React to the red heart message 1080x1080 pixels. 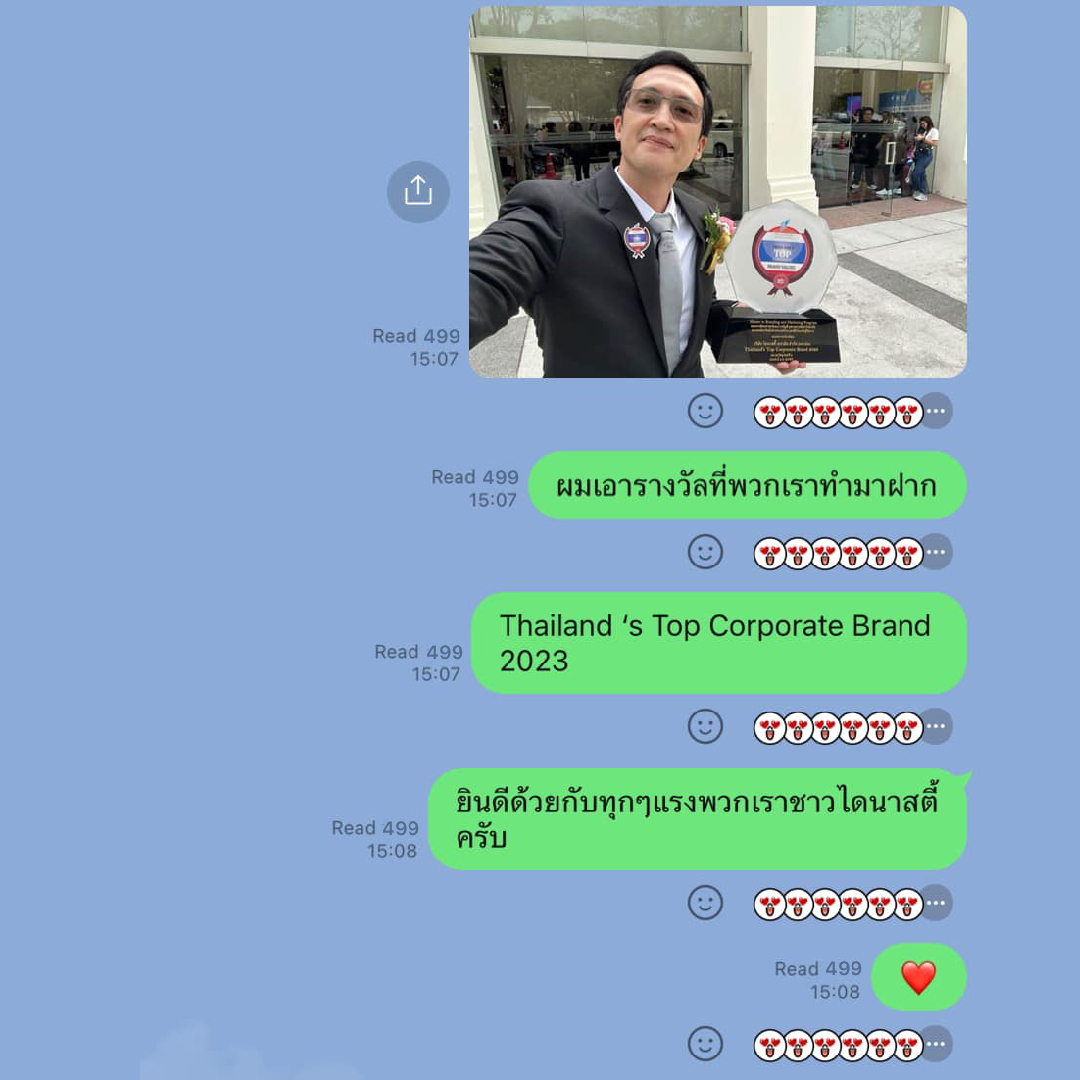pos(705,1044)
